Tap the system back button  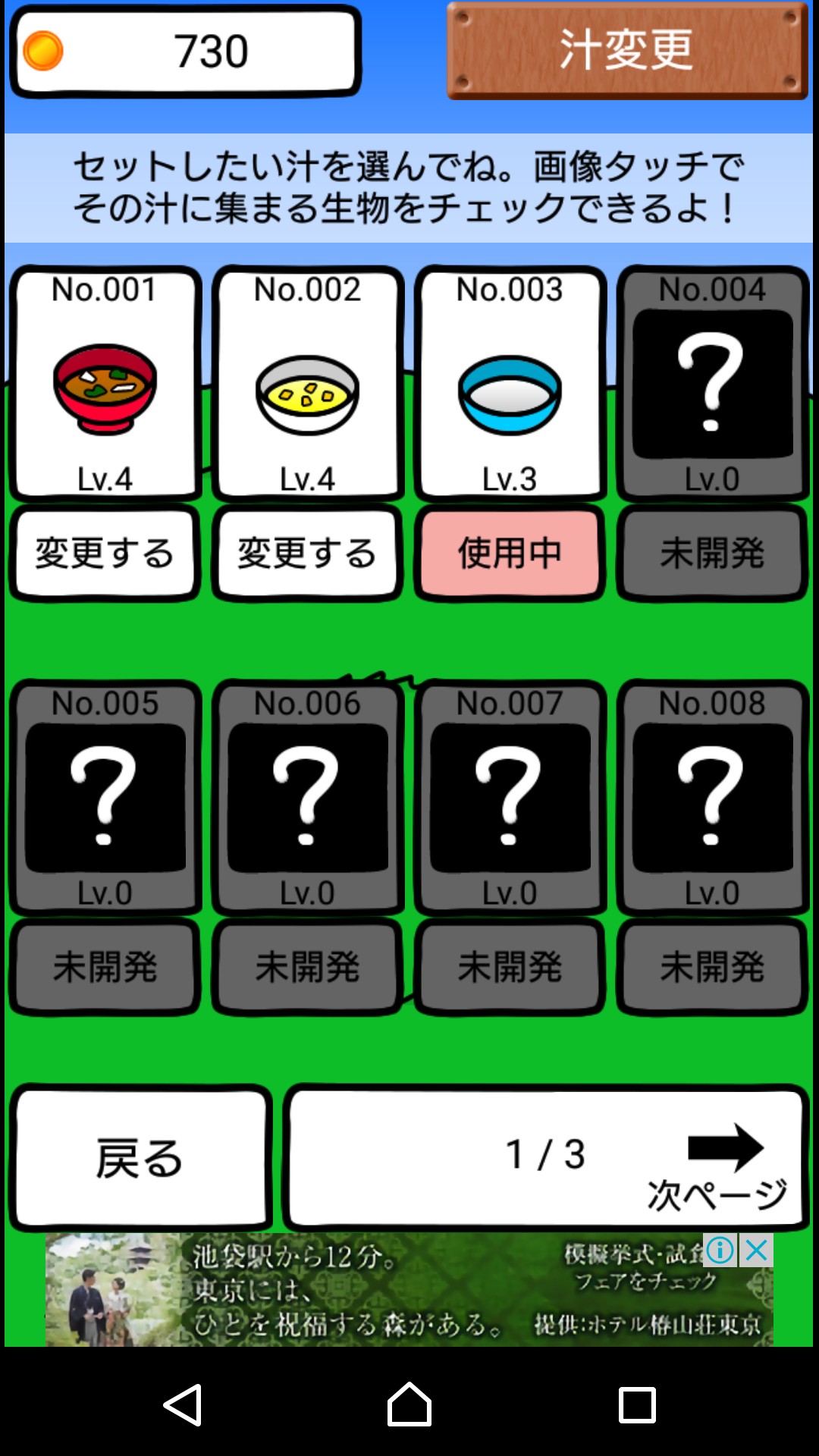point(183,1404)
